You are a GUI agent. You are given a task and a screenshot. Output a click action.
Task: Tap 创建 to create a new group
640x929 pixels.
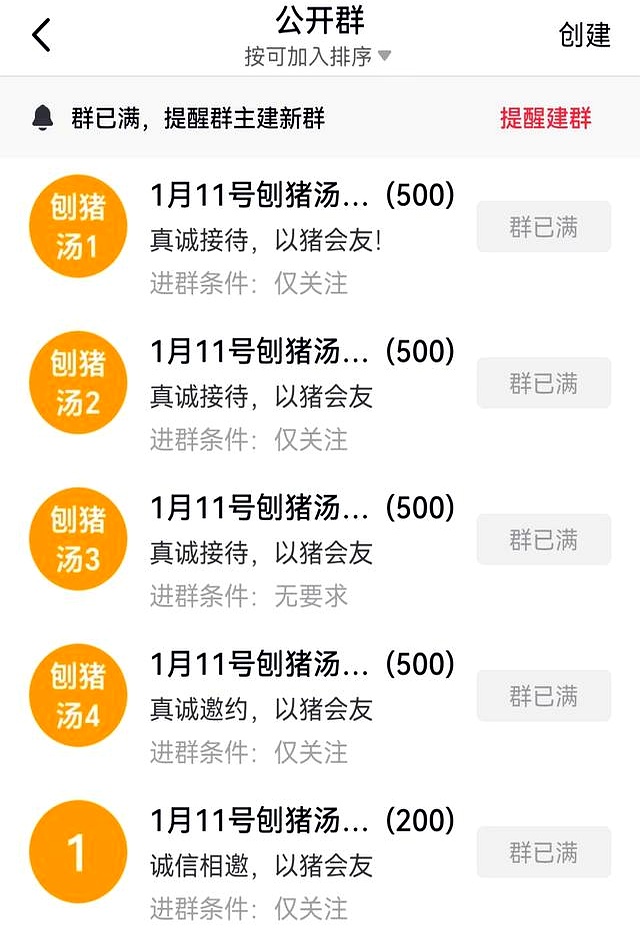coord(584,35)
